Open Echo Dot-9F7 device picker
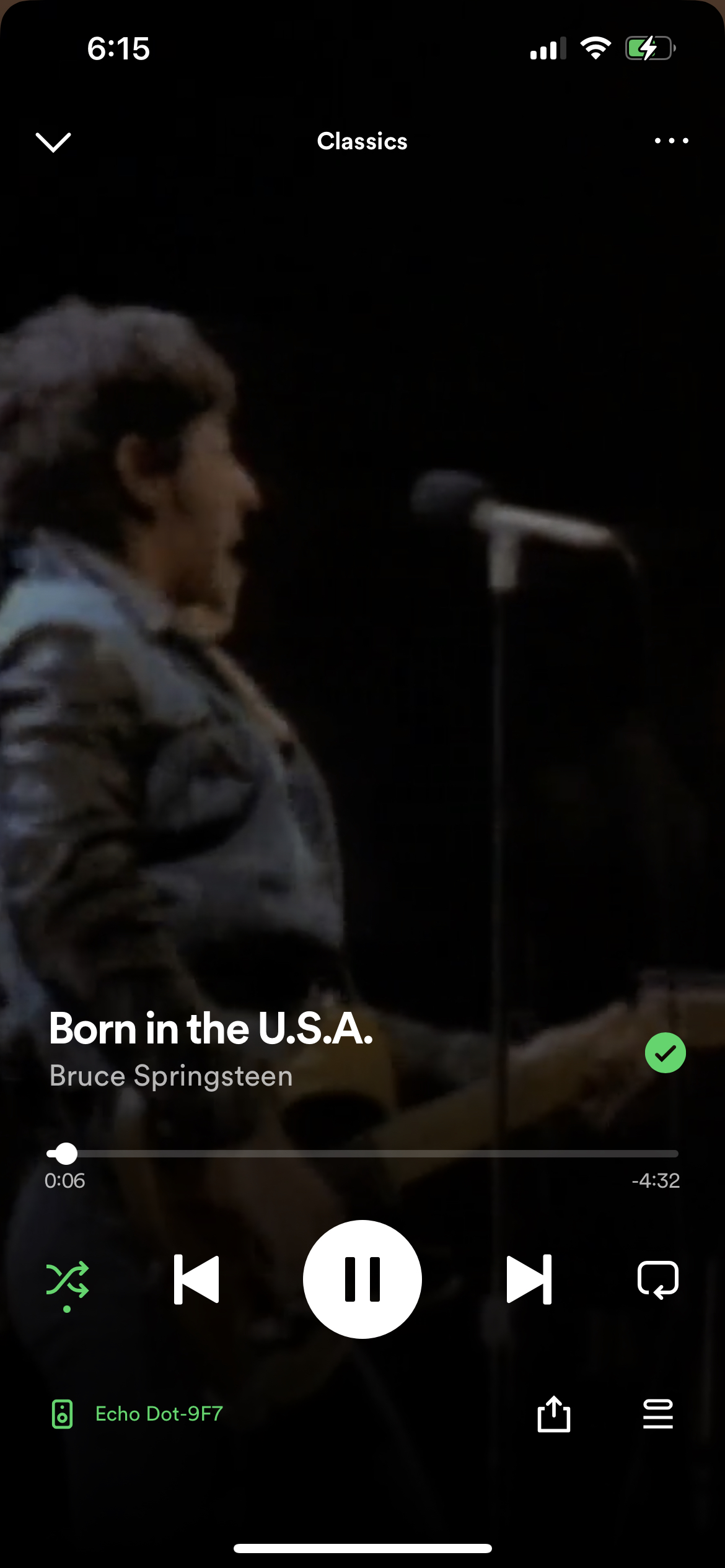The width and height of the screenshot is (725, 1568). 136,1414
